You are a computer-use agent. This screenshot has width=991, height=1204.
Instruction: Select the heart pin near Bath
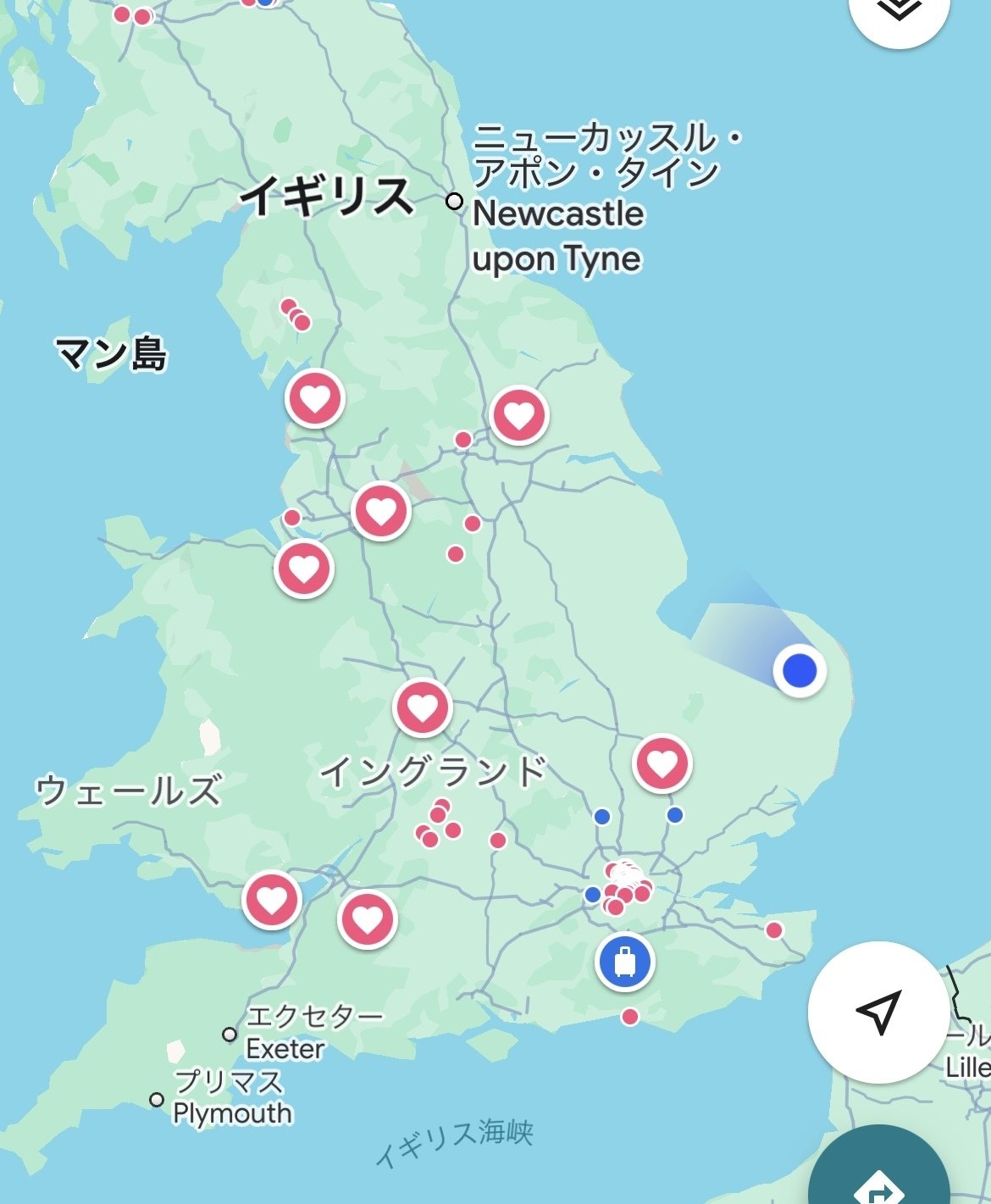pos(367,918)
